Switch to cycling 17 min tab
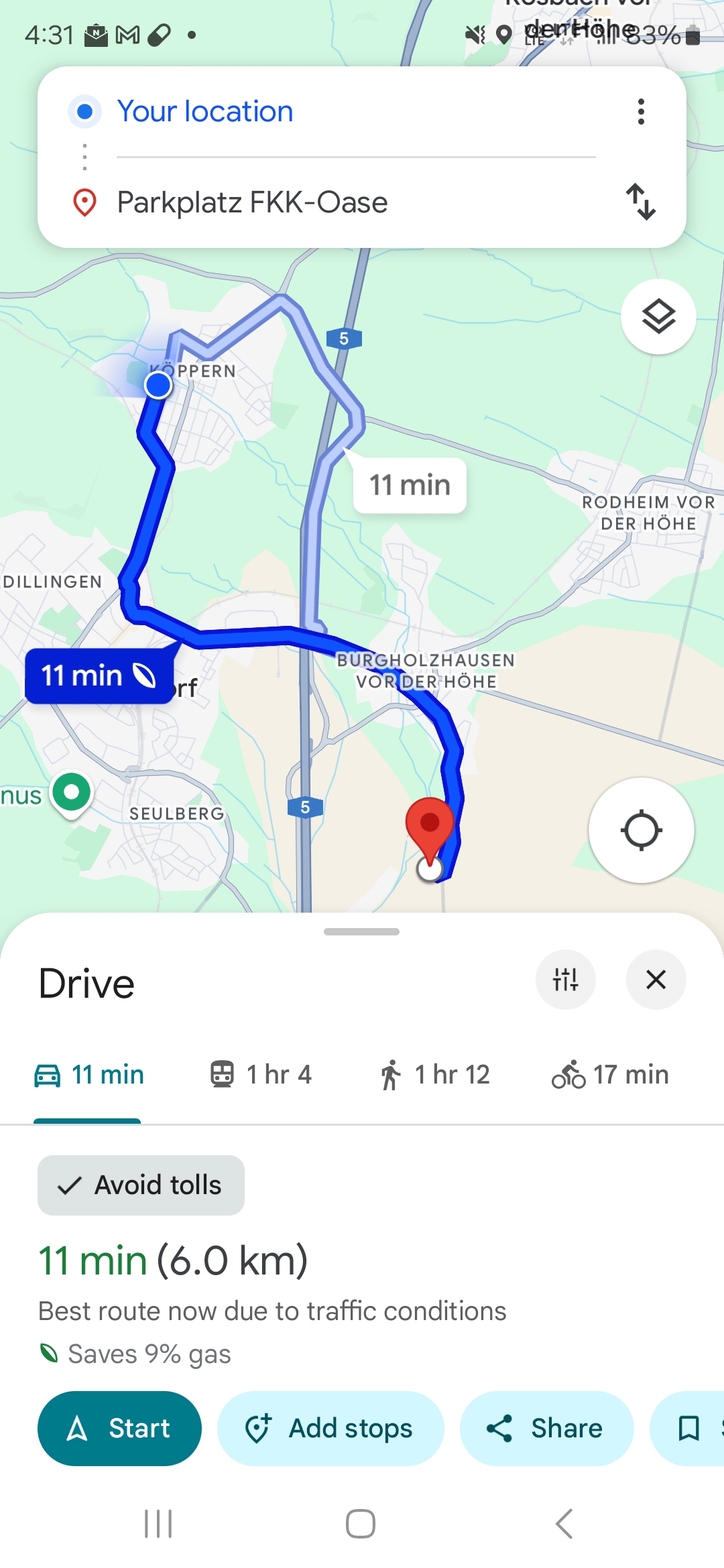724x1568 pixels. tap(610, 1075)
